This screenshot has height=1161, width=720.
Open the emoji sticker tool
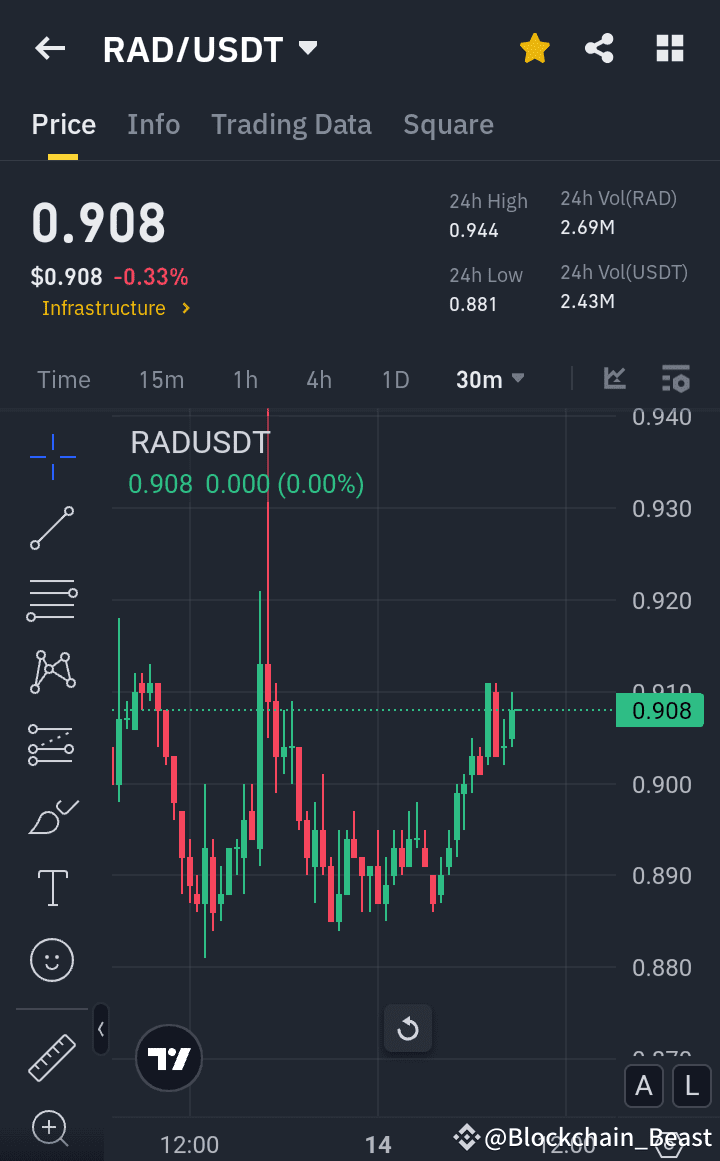(51, 959)
